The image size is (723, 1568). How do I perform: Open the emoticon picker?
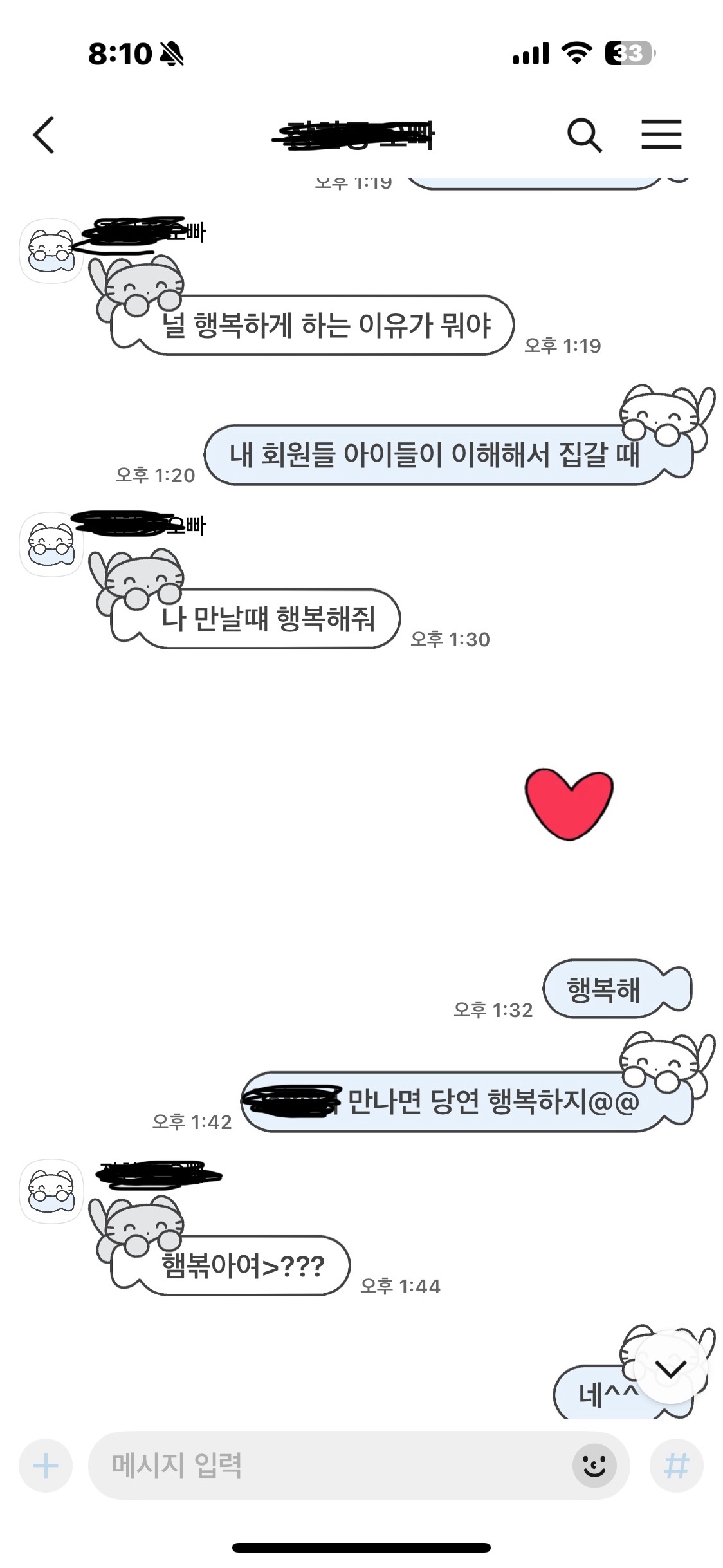[x=594, y=1466]
